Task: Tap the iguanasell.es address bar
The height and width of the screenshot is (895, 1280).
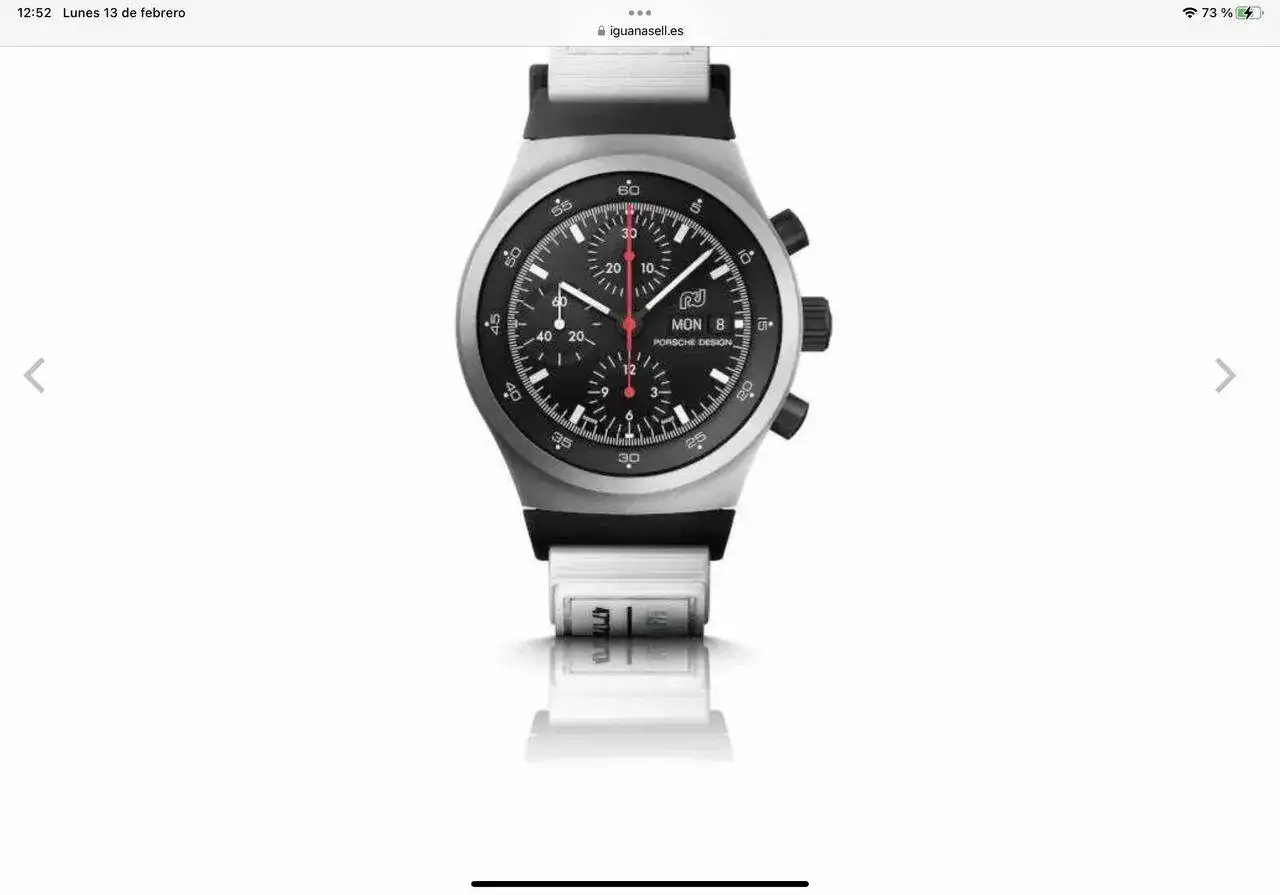Action: (640, 31)
